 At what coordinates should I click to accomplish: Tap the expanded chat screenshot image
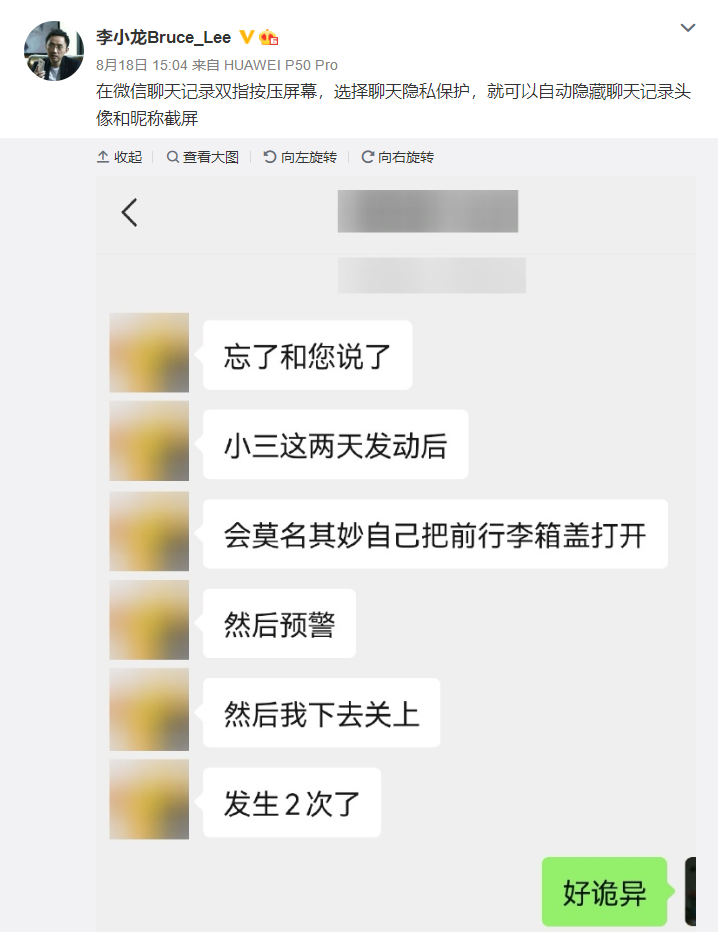(396, 550)
